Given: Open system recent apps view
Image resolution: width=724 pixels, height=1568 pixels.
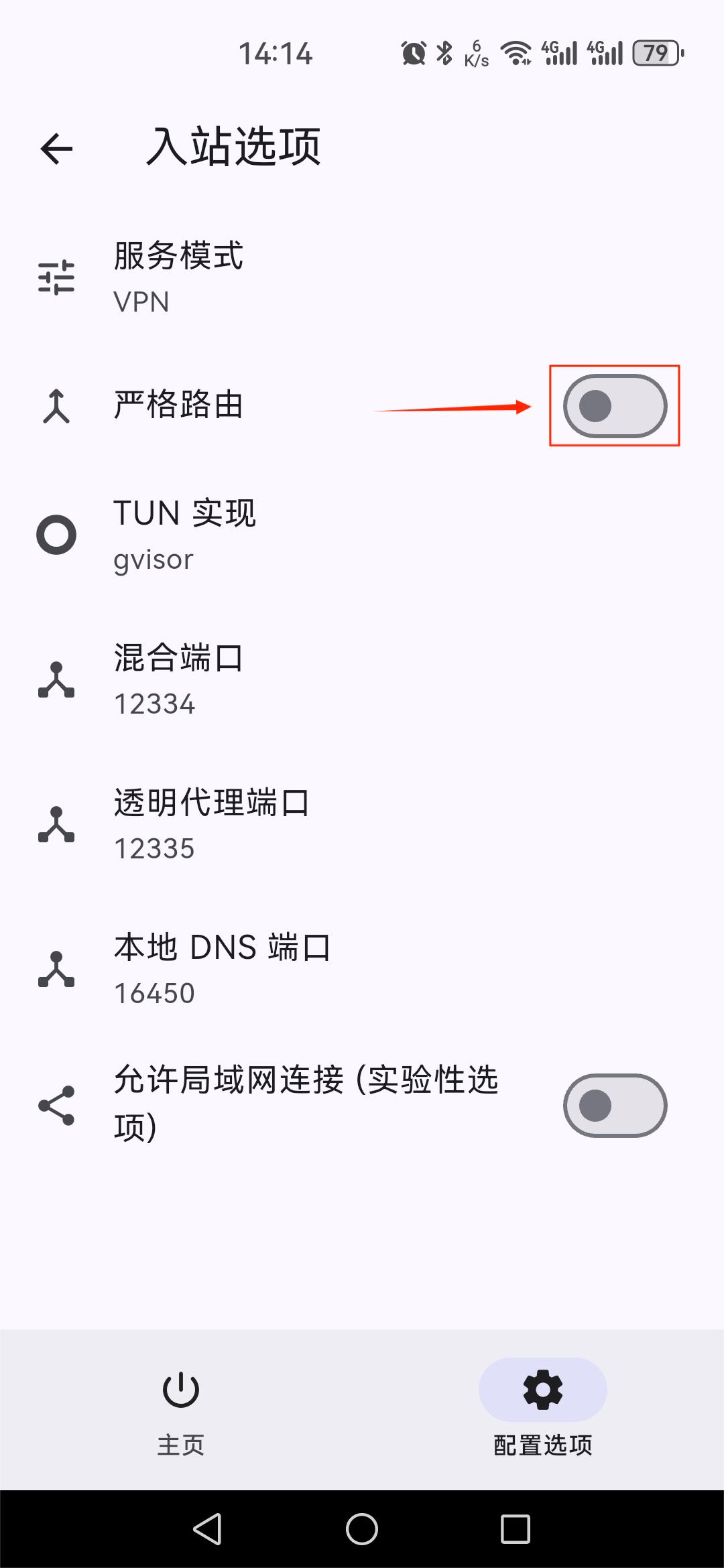Looking at the screenshot, I should [516, 1529].
